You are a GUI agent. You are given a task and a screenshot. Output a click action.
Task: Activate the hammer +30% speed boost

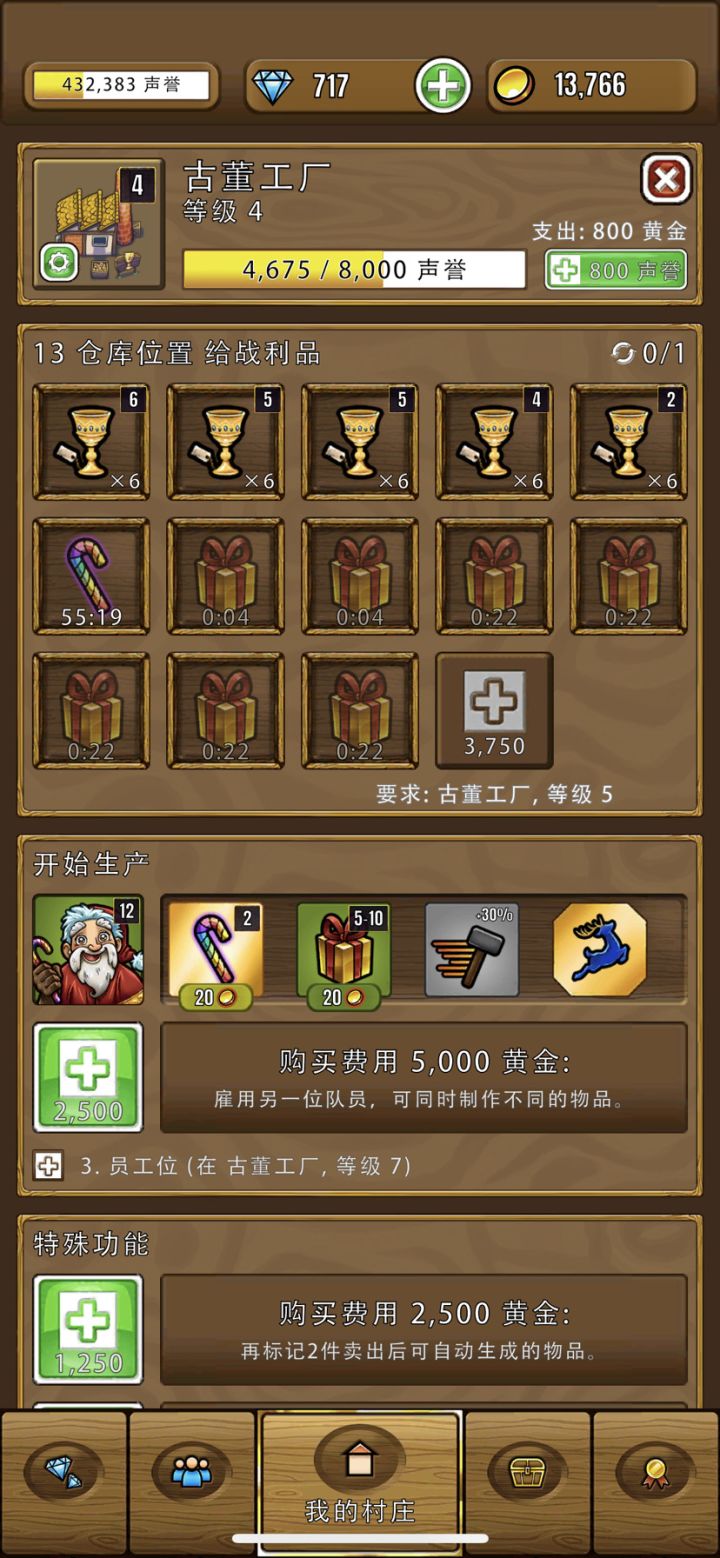click(x=470, y=950)
